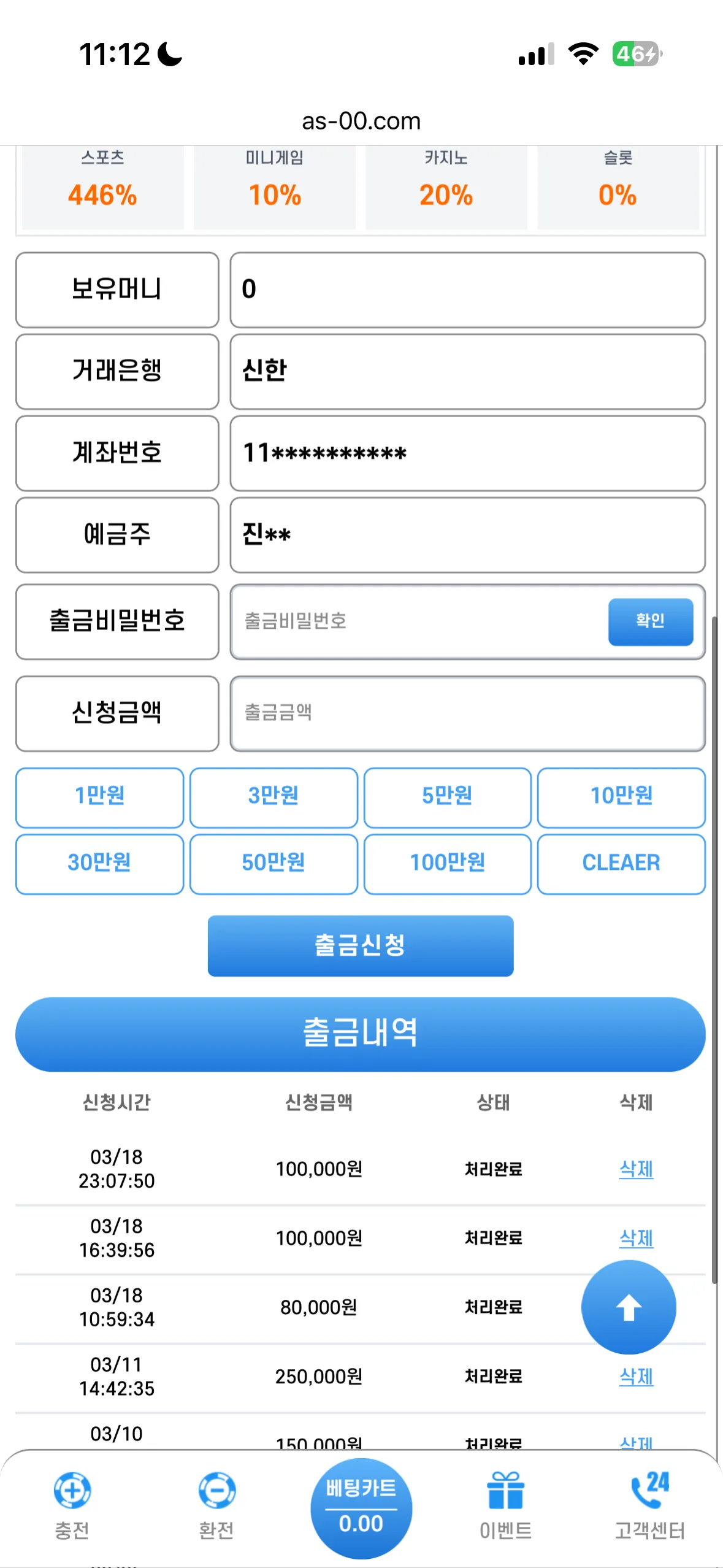Delete the 250,000원 record from 03/11

[x=636, y=1377]
